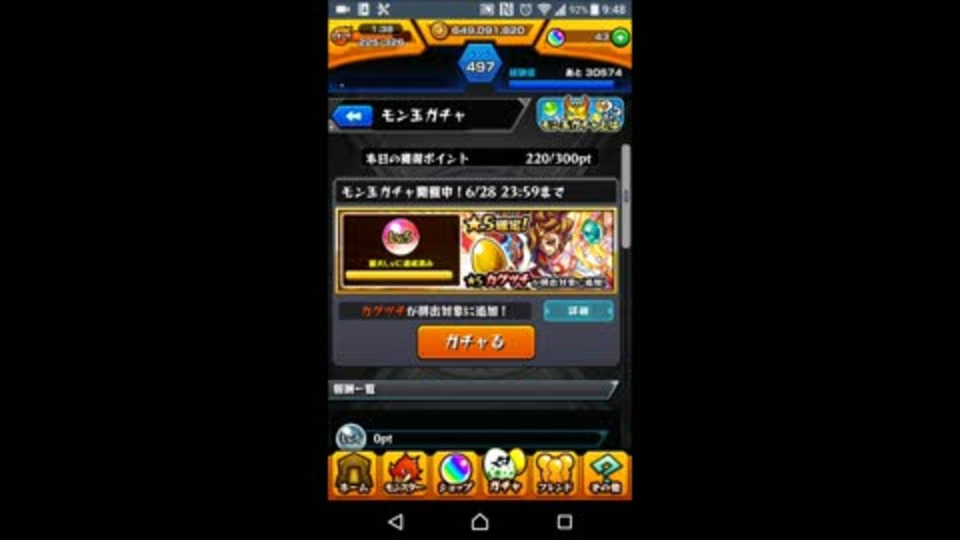The image size is (960, 540).
Task: Open the ショップ tab
Action: [454, 474]
